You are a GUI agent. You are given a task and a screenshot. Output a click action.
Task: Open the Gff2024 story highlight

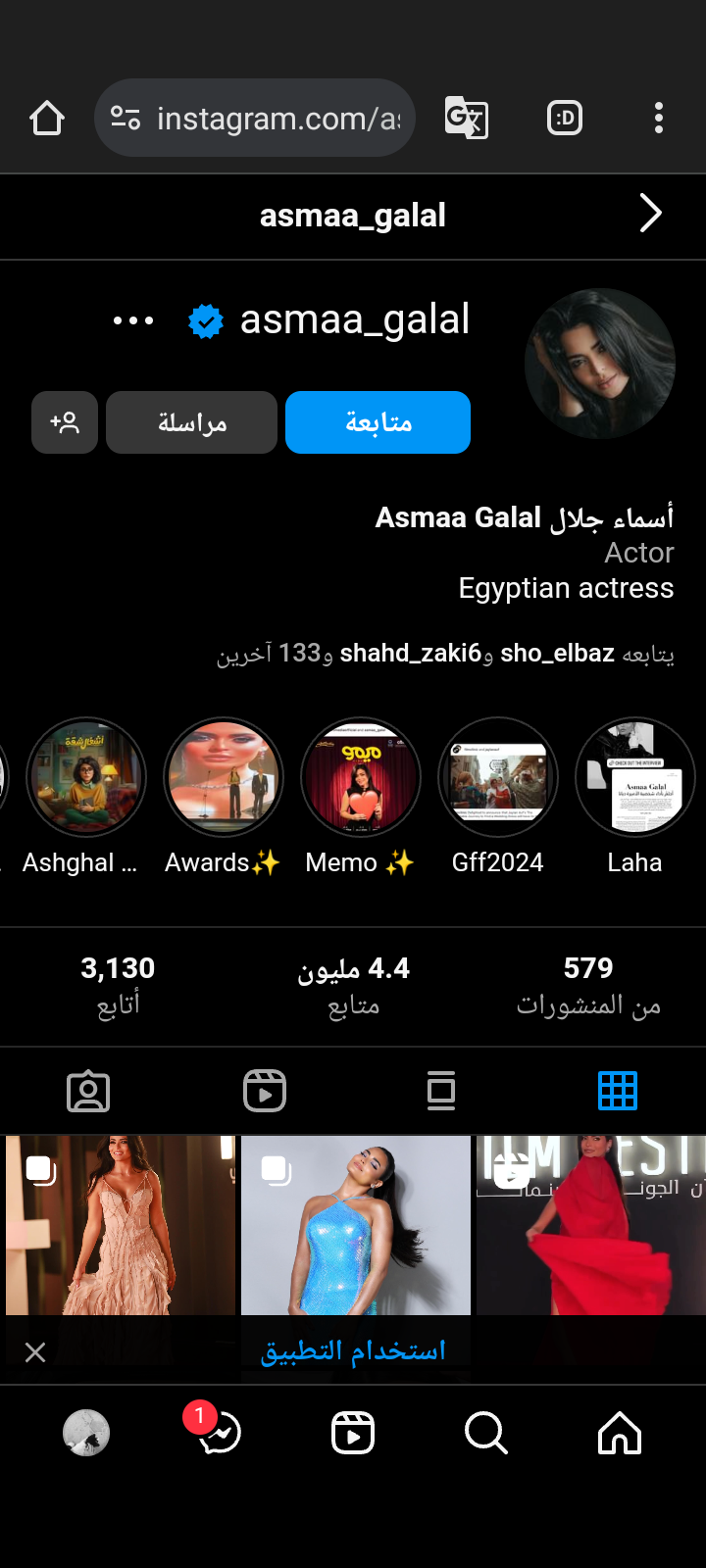(498, 778)
